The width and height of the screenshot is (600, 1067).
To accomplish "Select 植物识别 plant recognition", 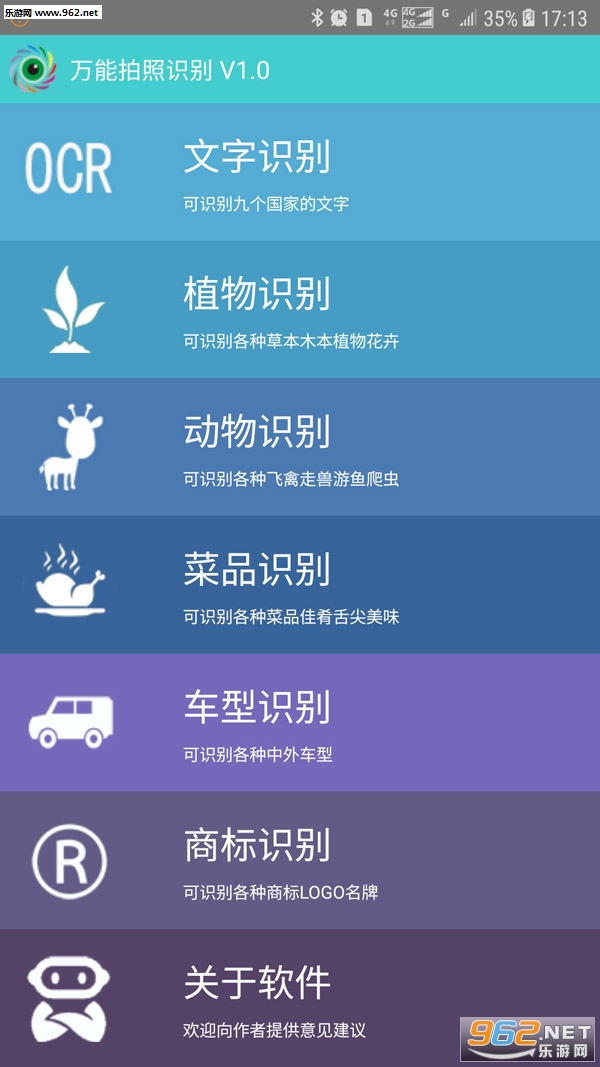I will coord(300,309).
